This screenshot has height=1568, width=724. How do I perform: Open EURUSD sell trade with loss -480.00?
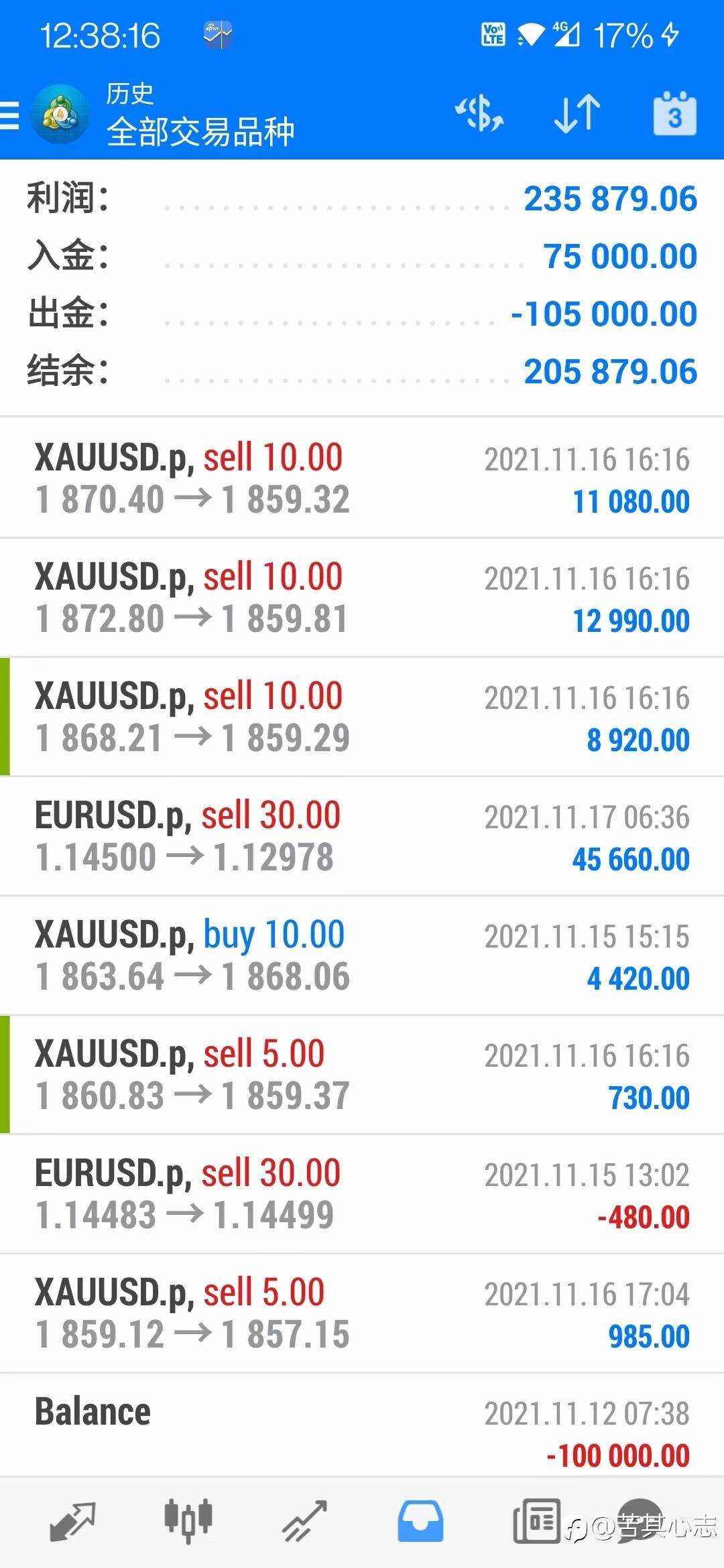362,1193
